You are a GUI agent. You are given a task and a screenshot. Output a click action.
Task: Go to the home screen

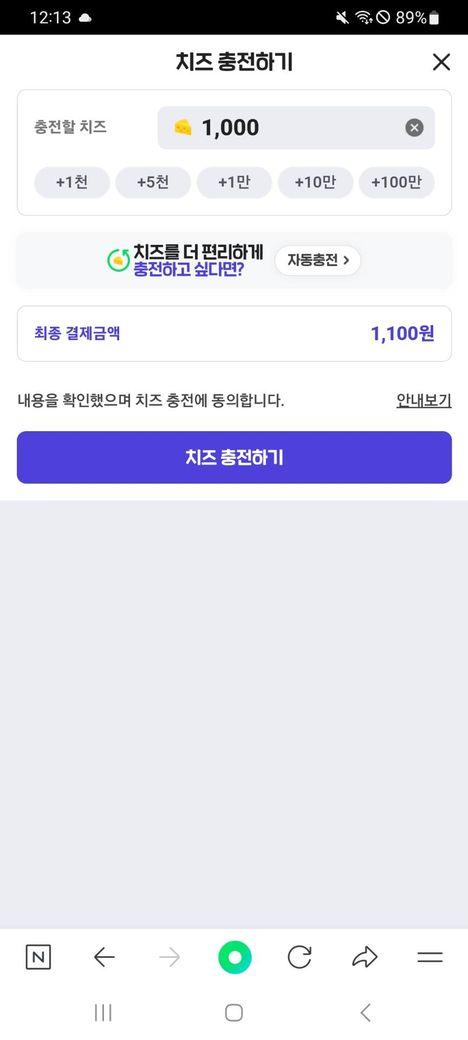234,1012
